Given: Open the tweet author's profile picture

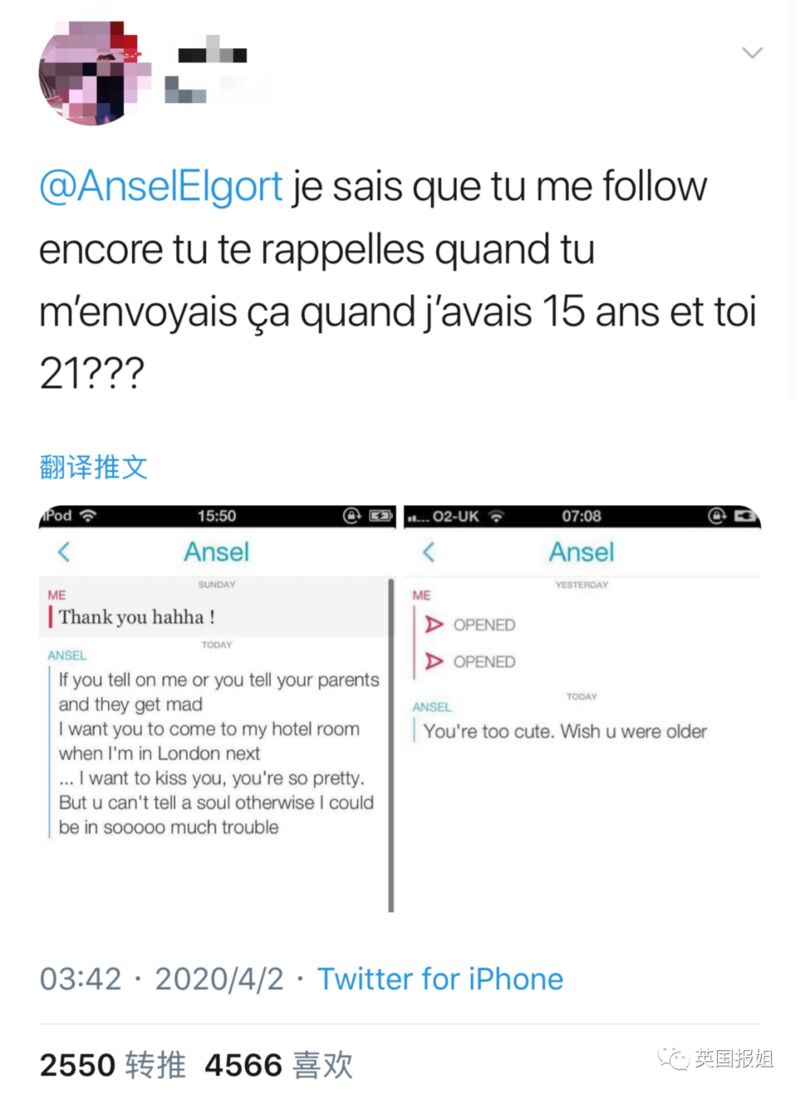Looking at the screenshot, I should coord(87,73).
